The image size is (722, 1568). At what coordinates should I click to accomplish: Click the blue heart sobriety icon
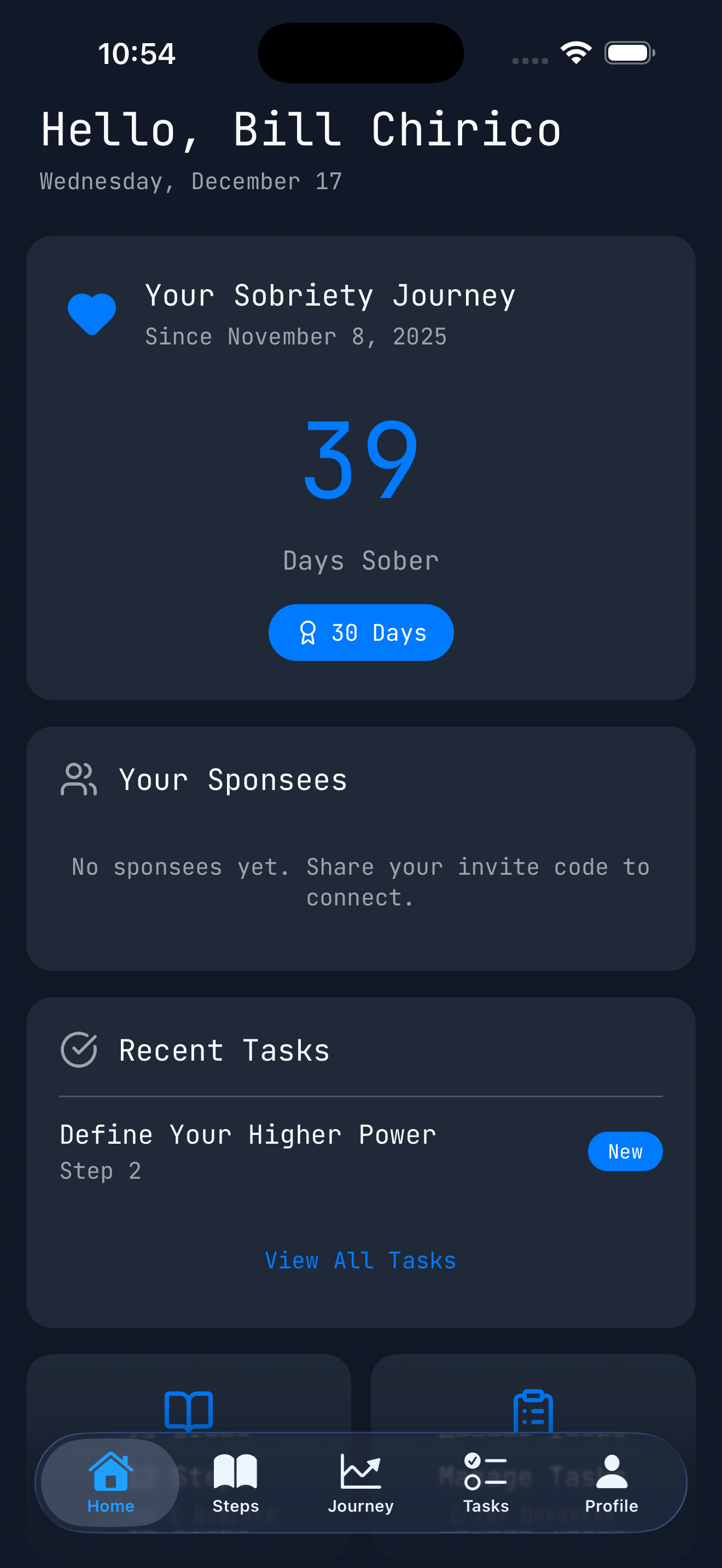92,314
